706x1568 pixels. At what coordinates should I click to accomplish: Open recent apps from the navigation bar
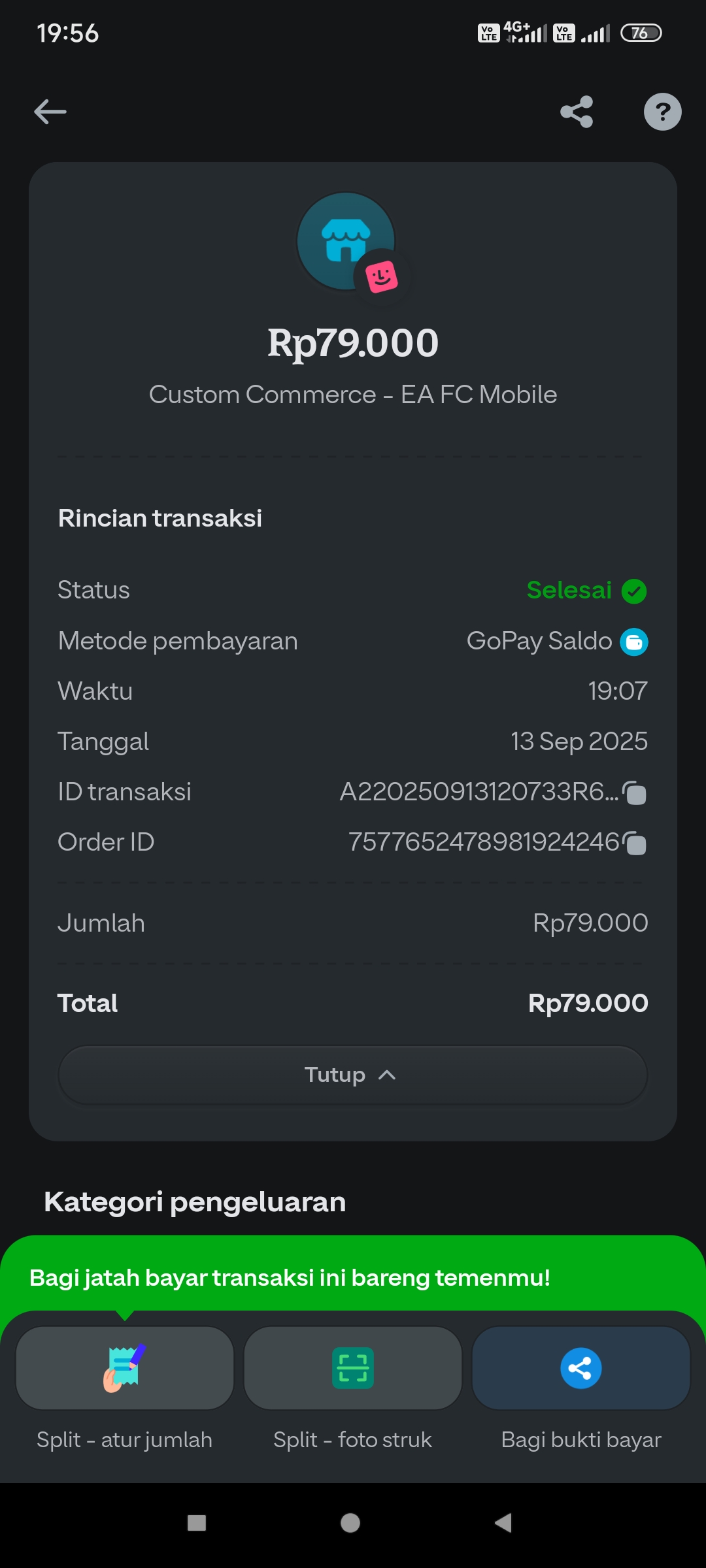click(x=197, y=1523)
